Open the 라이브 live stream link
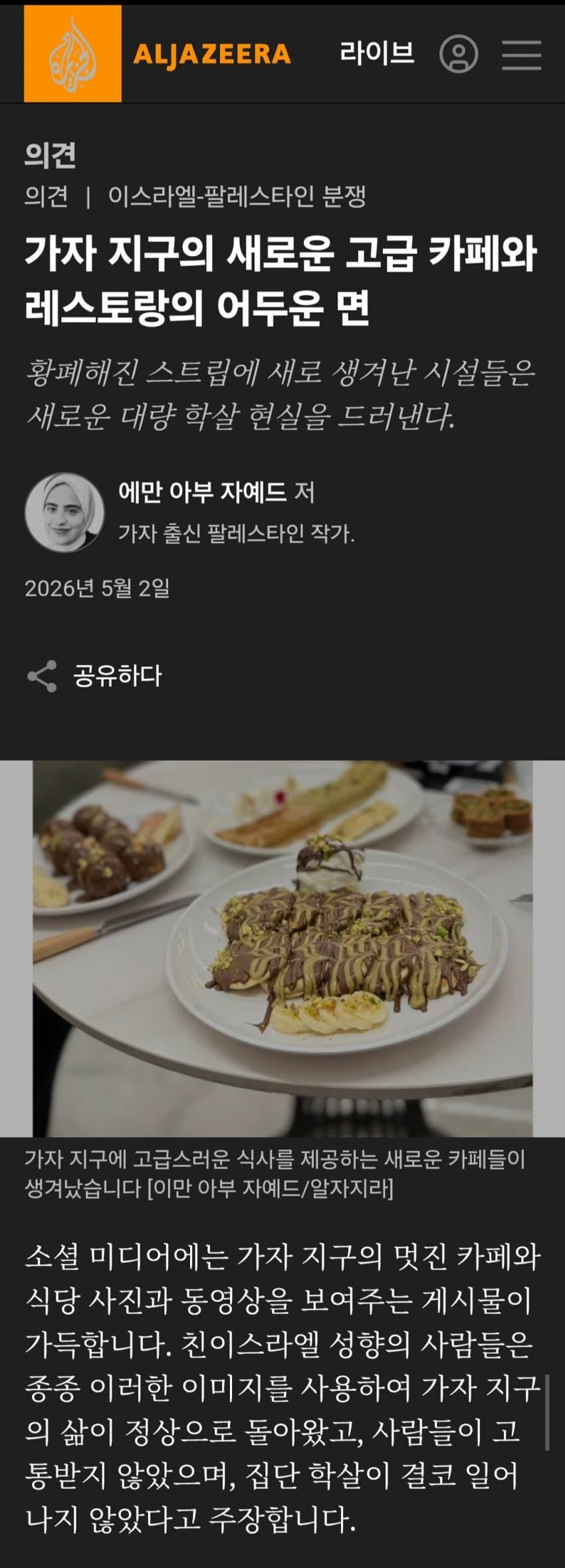This screenshot has height=1568, width=565. 377,53
